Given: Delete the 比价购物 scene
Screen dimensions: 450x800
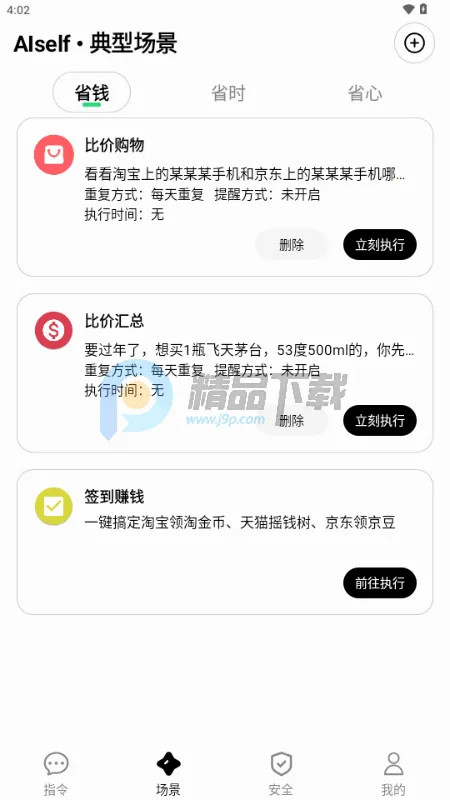Looking at the screenshot, I should (291, 245).
